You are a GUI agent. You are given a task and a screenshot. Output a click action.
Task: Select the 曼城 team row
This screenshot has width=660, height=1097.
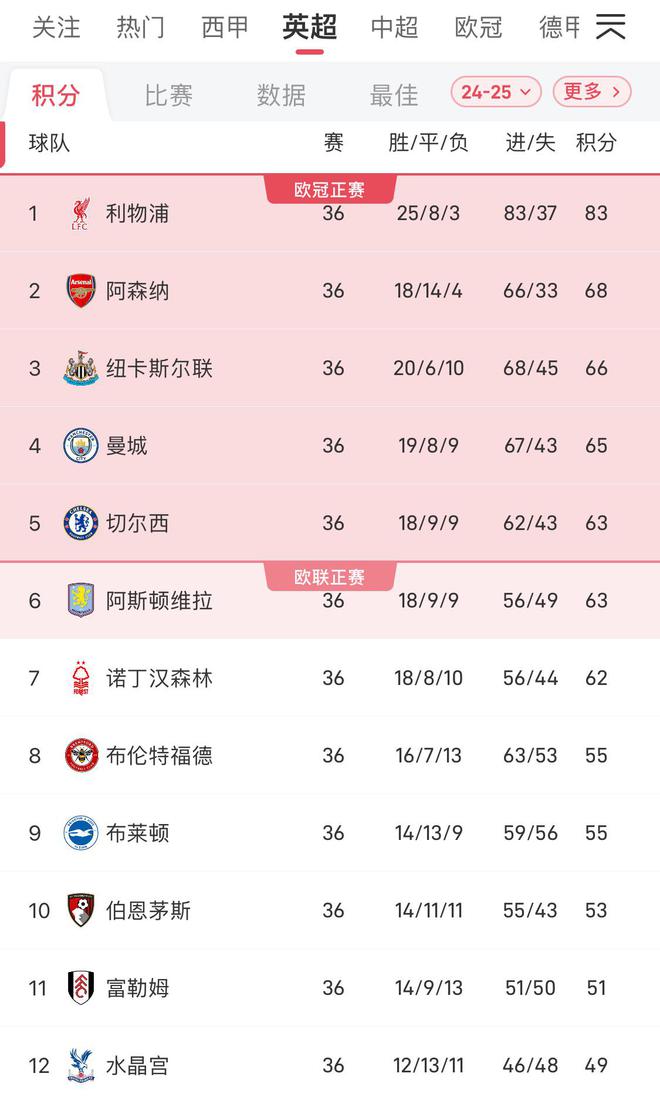127,446
